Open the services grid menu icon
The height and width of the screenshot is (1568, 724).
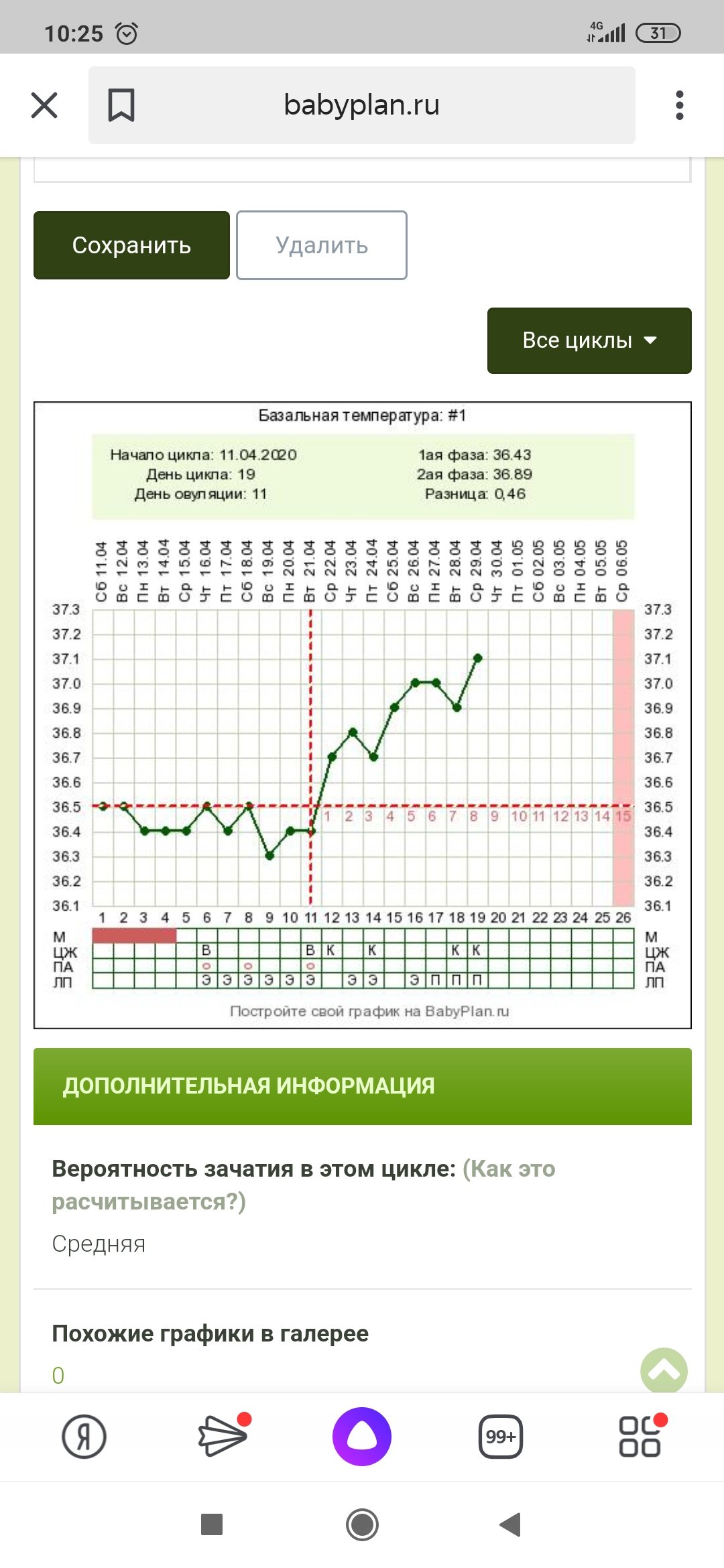tap(640, 1436)
